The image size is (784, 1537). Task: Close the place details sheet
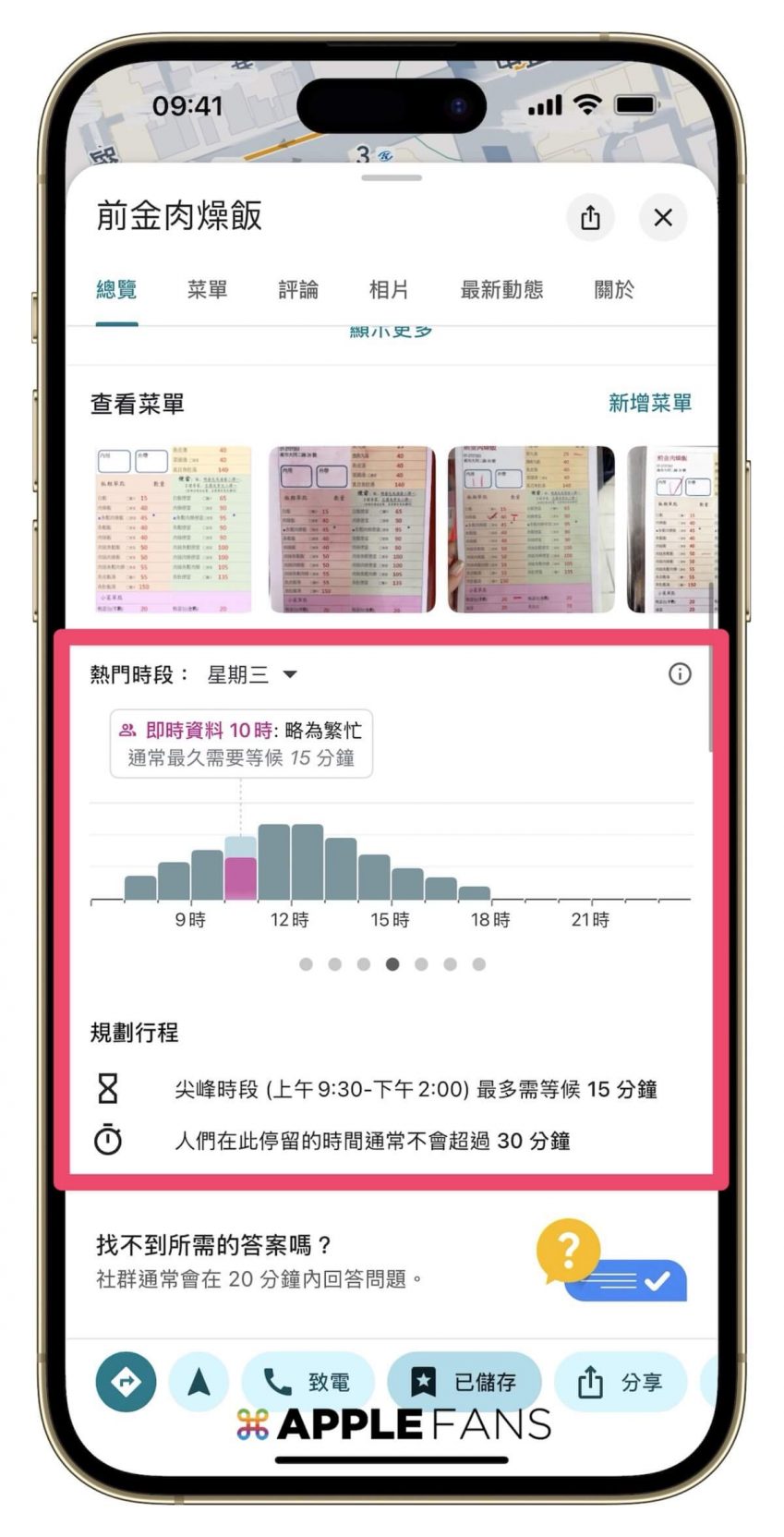(x=663, y=218)
